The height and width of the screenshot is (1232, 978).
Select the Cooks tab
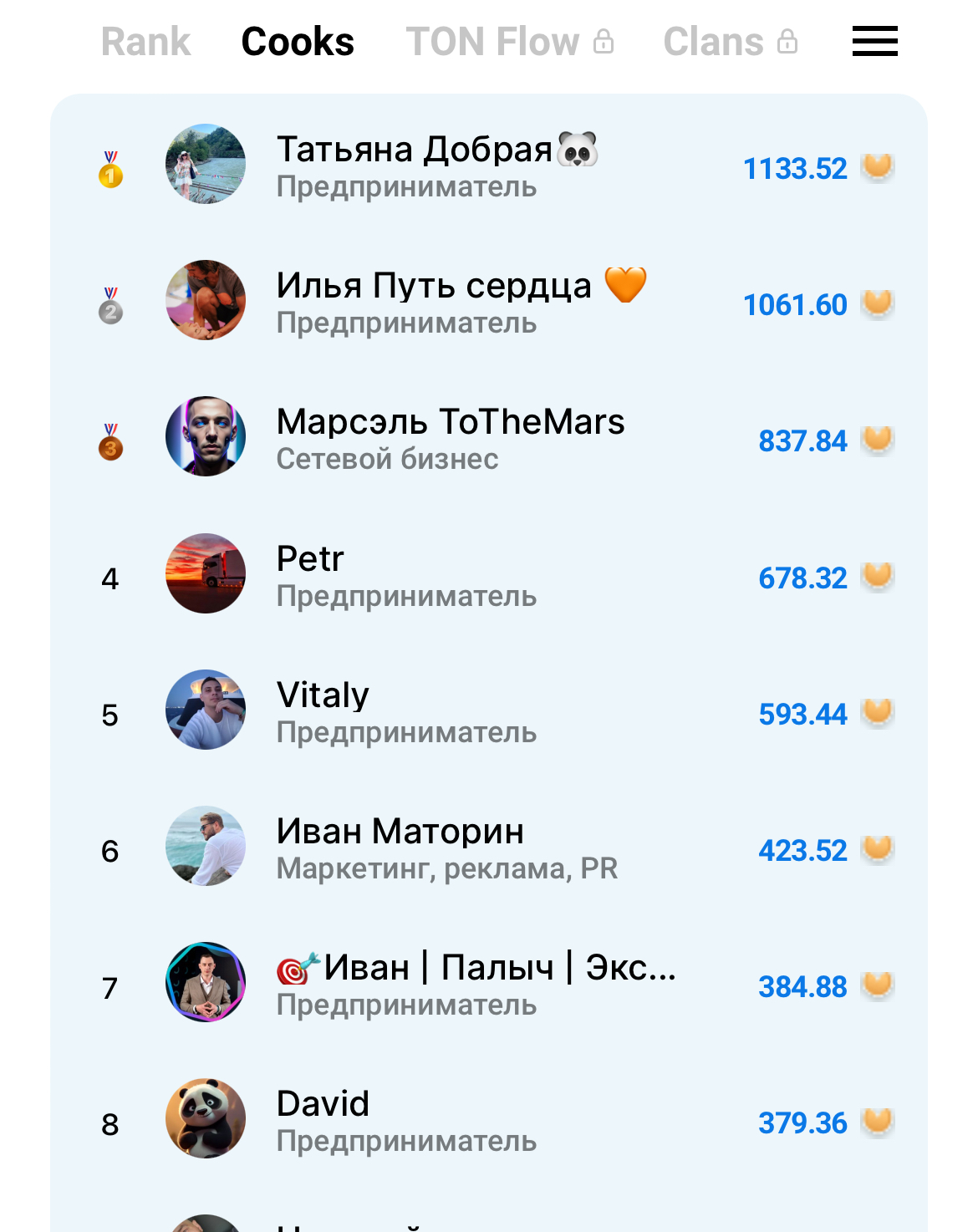pos(298,42)
